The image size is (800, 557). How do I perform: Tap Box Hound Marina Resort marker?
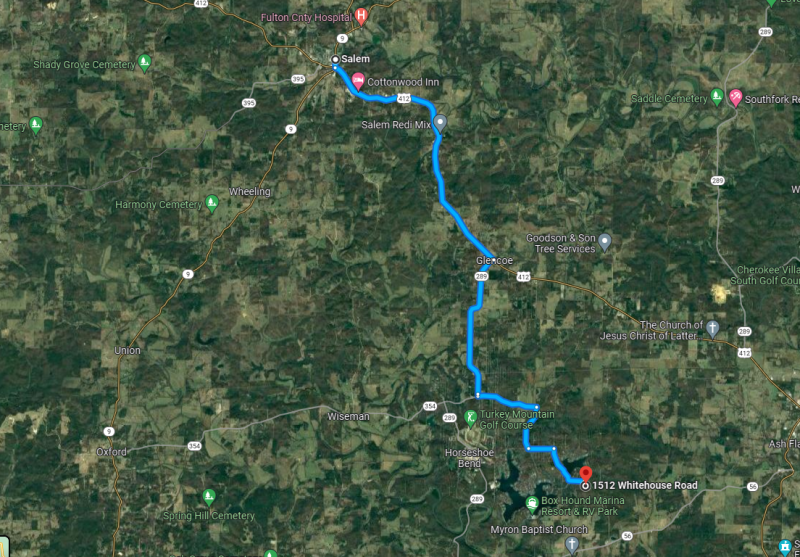(529, 499)
